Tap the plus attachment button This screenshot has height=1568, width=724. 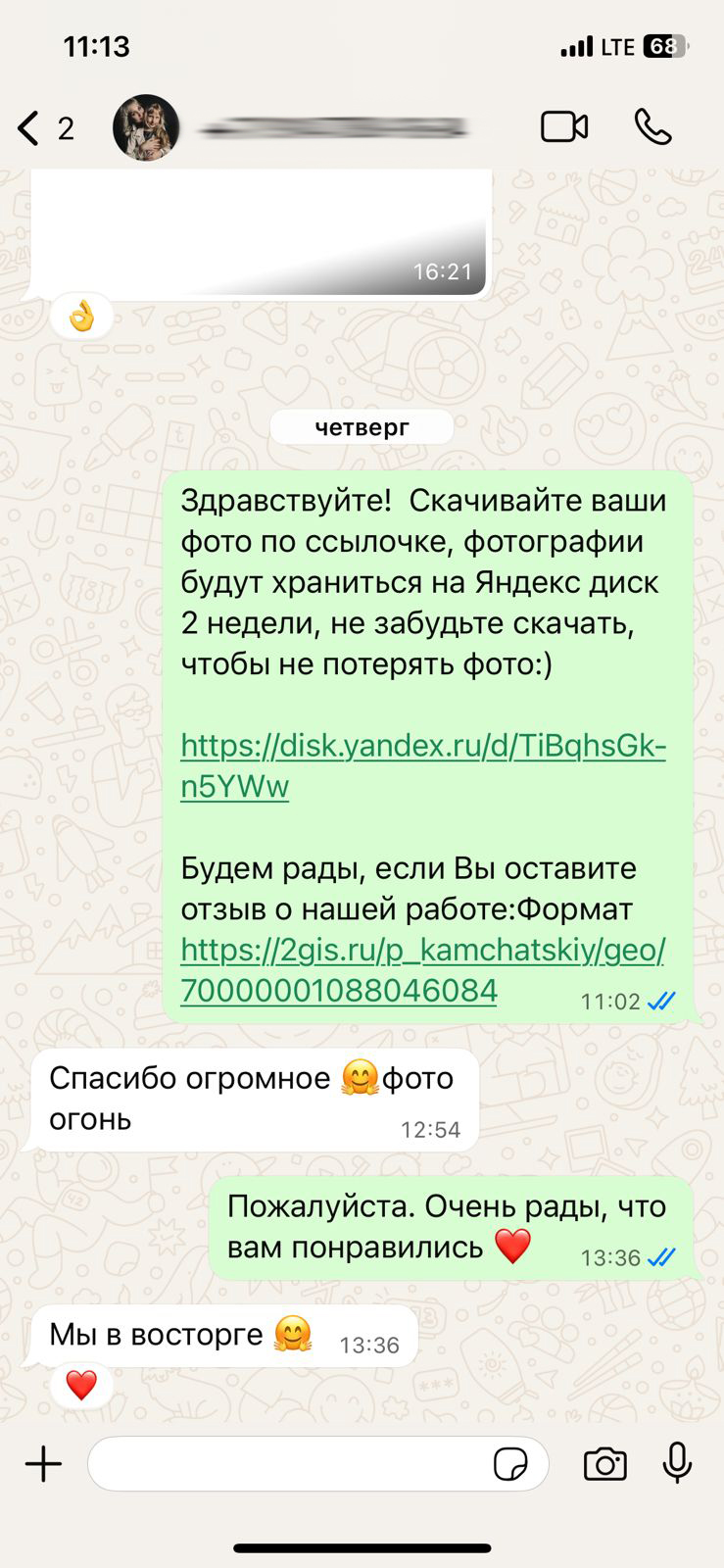pos(43,1465)
